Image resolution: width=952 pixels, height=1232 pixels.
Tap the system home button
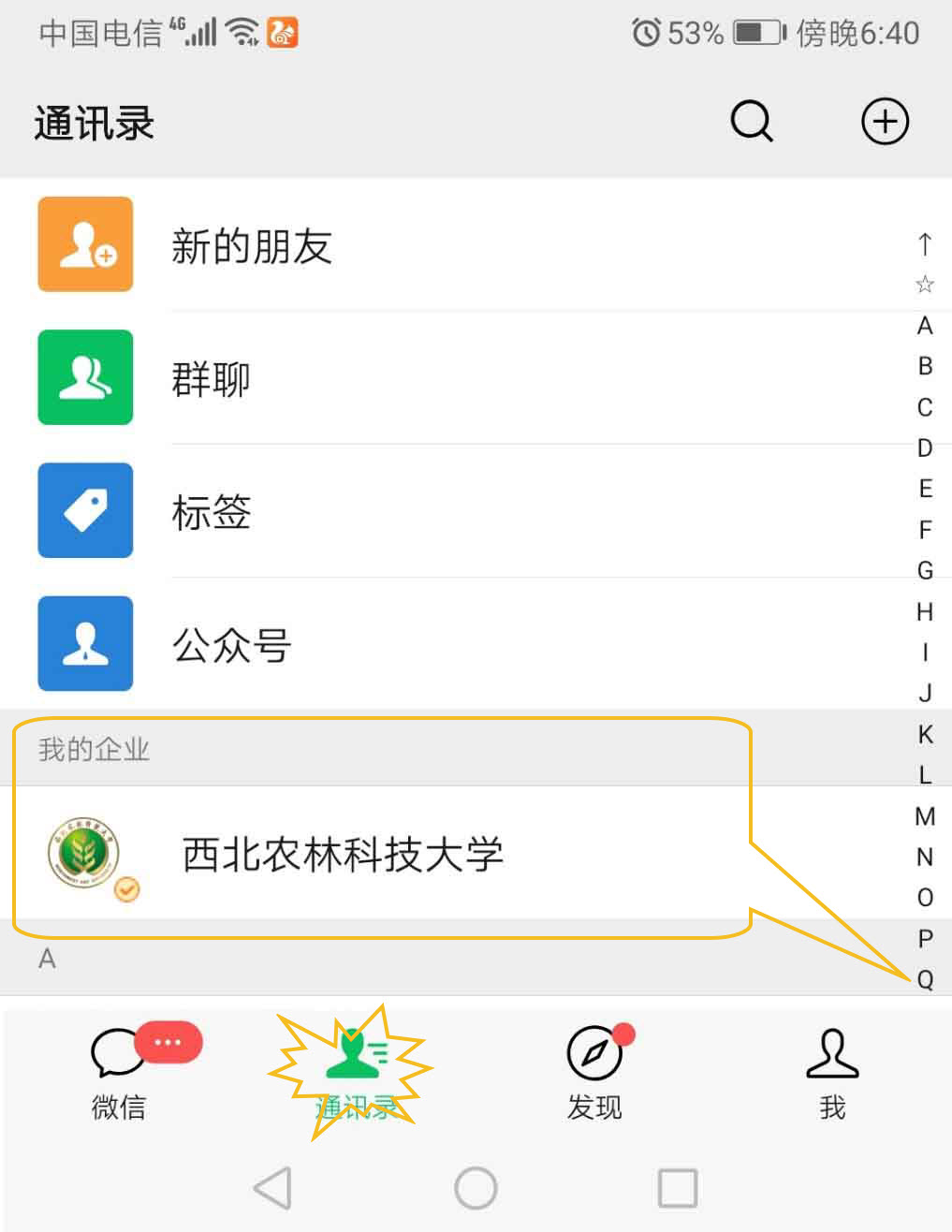pos(476,1188)
